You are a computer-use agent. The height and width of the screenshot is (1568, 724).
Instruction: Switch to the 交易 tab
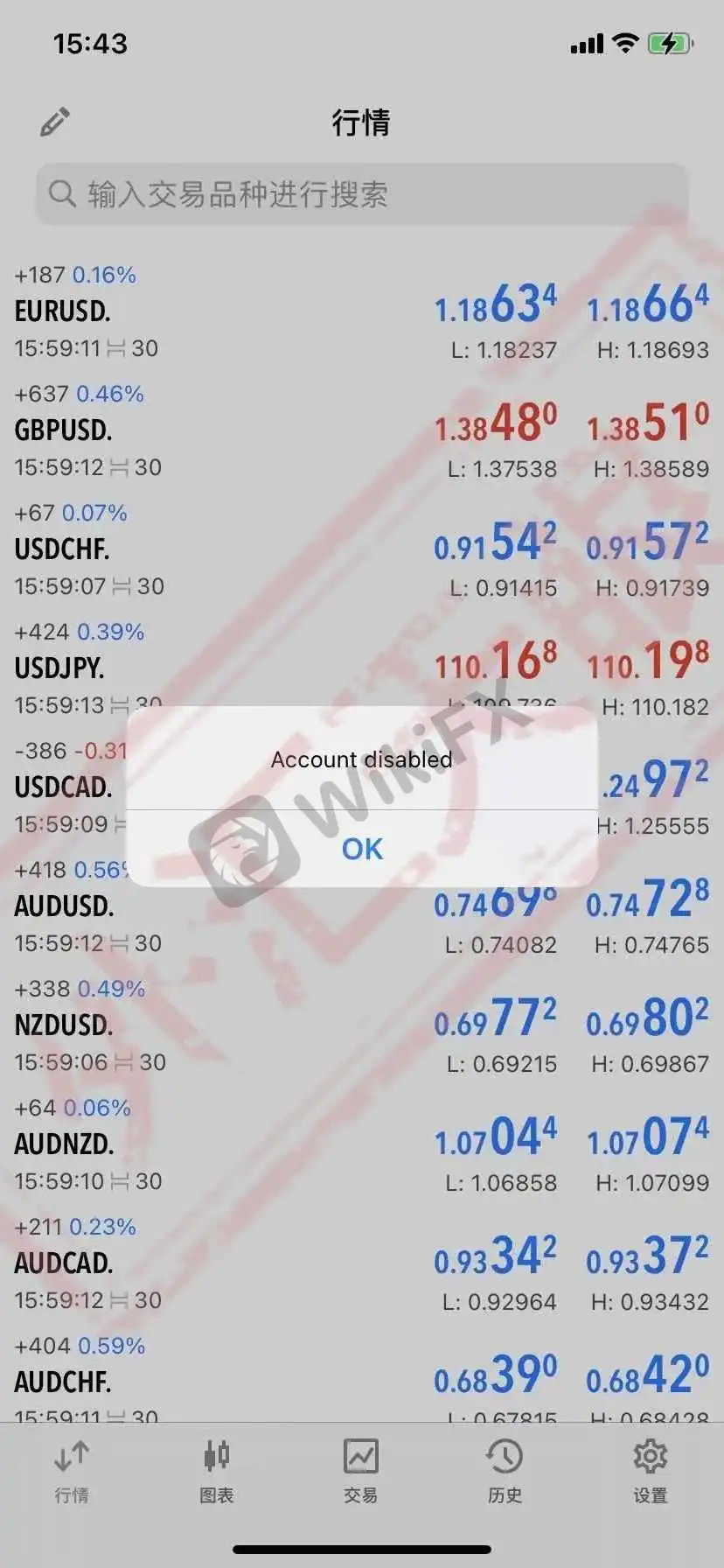tap(361, 1472)
